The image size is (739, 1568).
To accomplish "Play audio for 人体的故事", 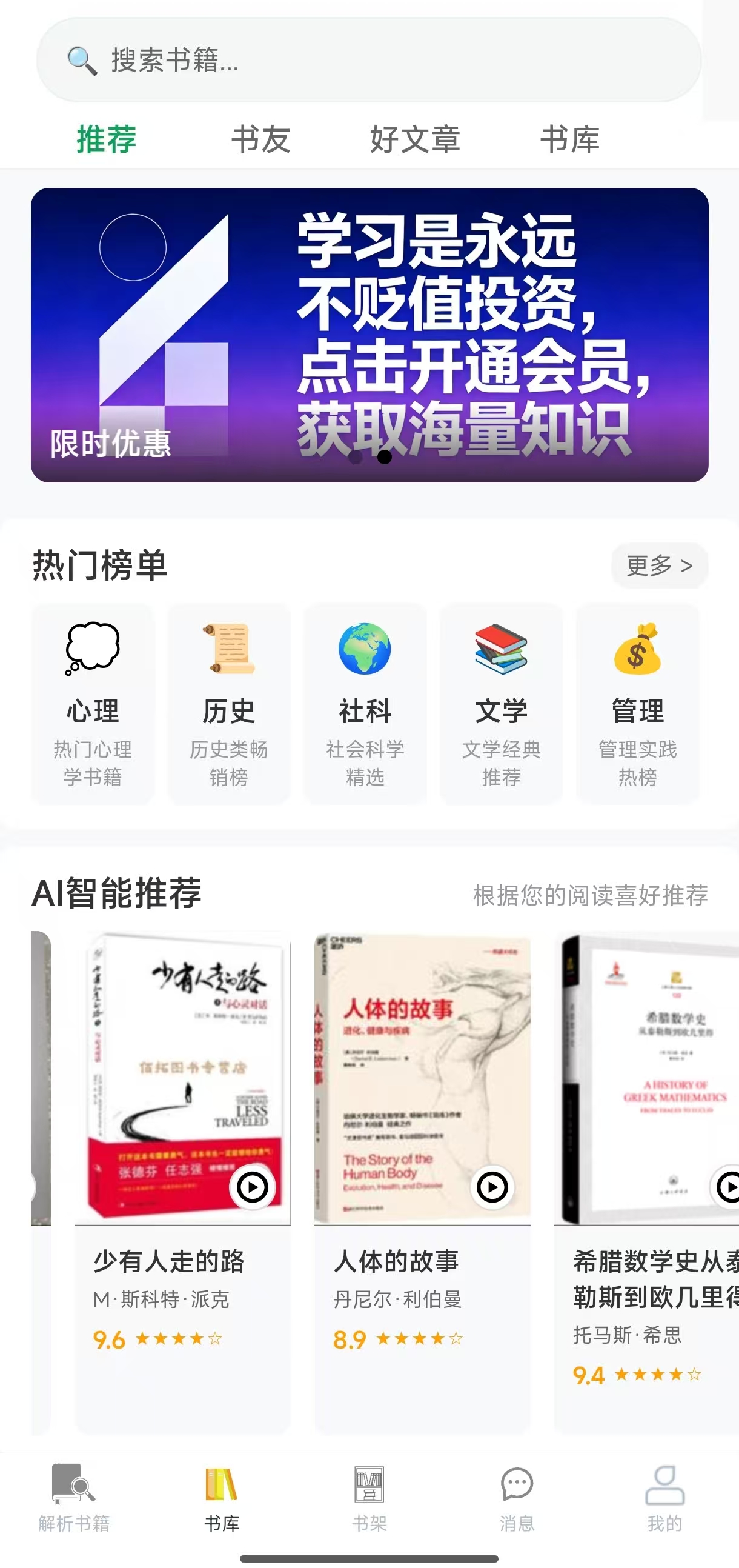I will pyautogui.click(x=491, y=1187).
